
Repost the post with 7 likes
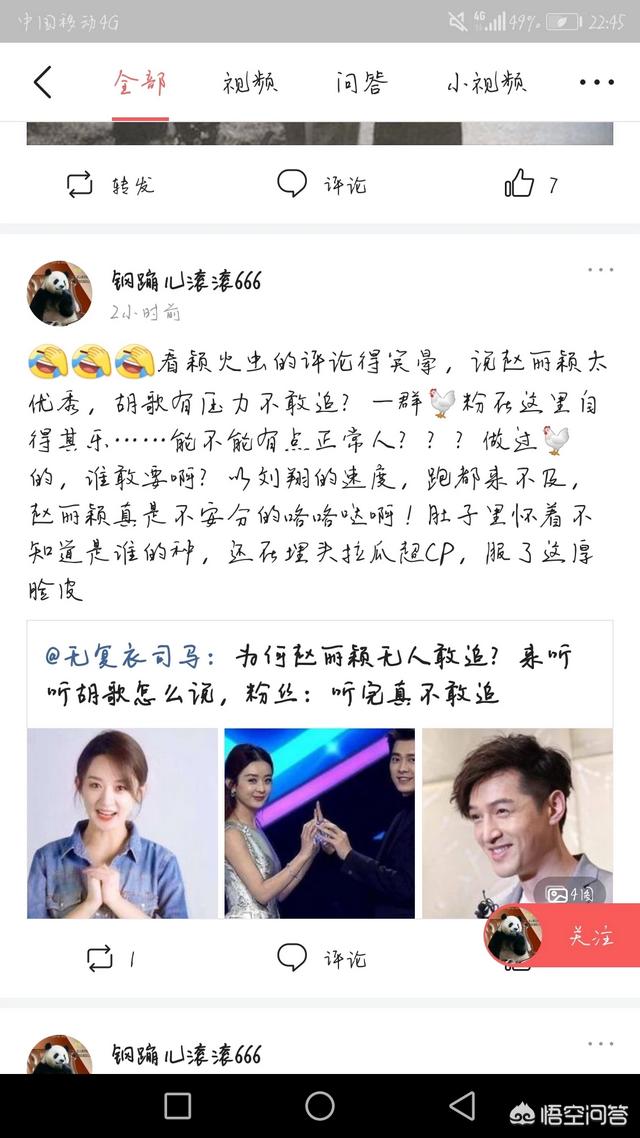pos(110,184)
